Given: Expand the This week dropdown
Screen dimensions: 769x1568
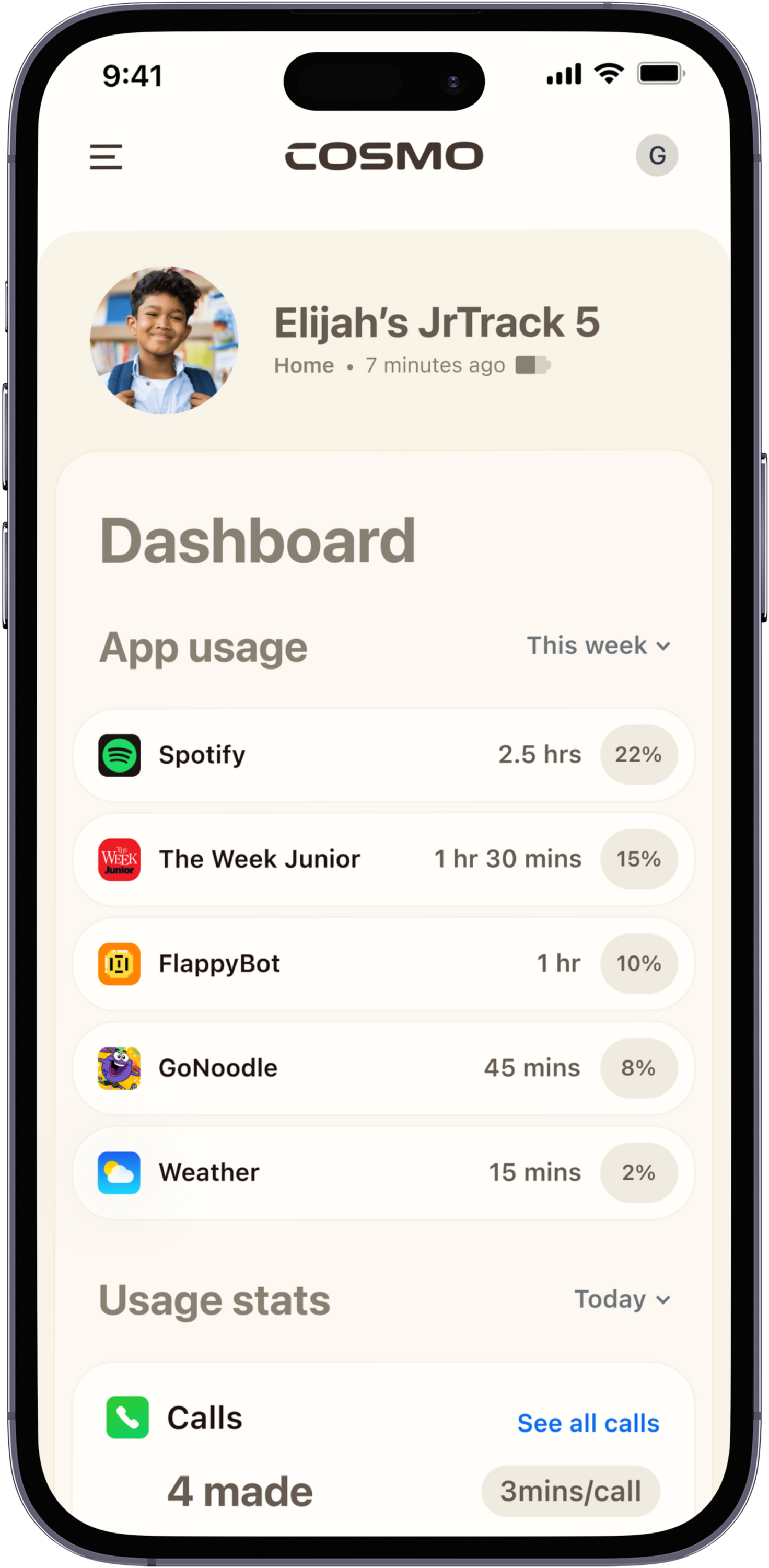Looking at the screenshot, I should [x=599, y=645].
